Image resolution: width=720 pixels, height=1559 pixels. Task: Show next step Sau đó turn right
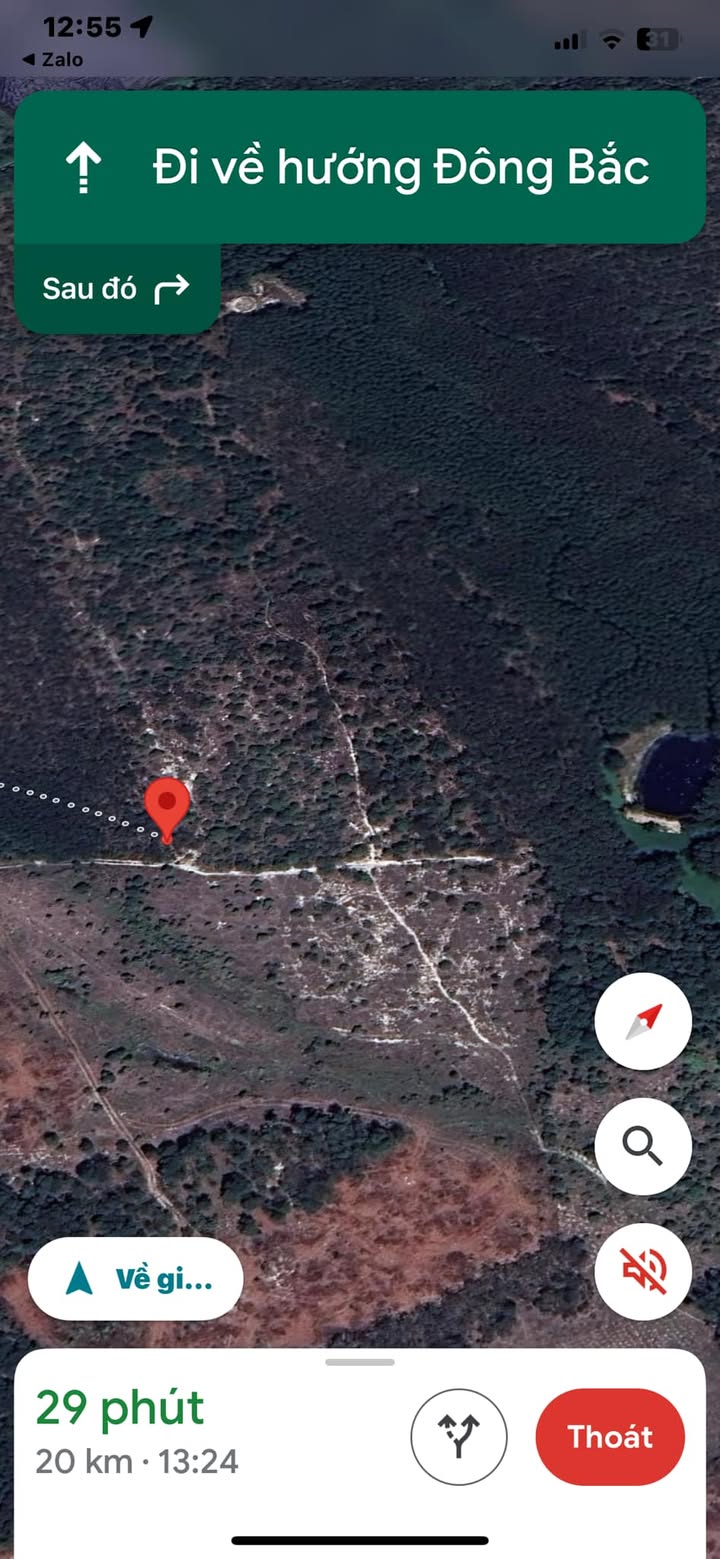pyautogui.click(x=116, y=289)
